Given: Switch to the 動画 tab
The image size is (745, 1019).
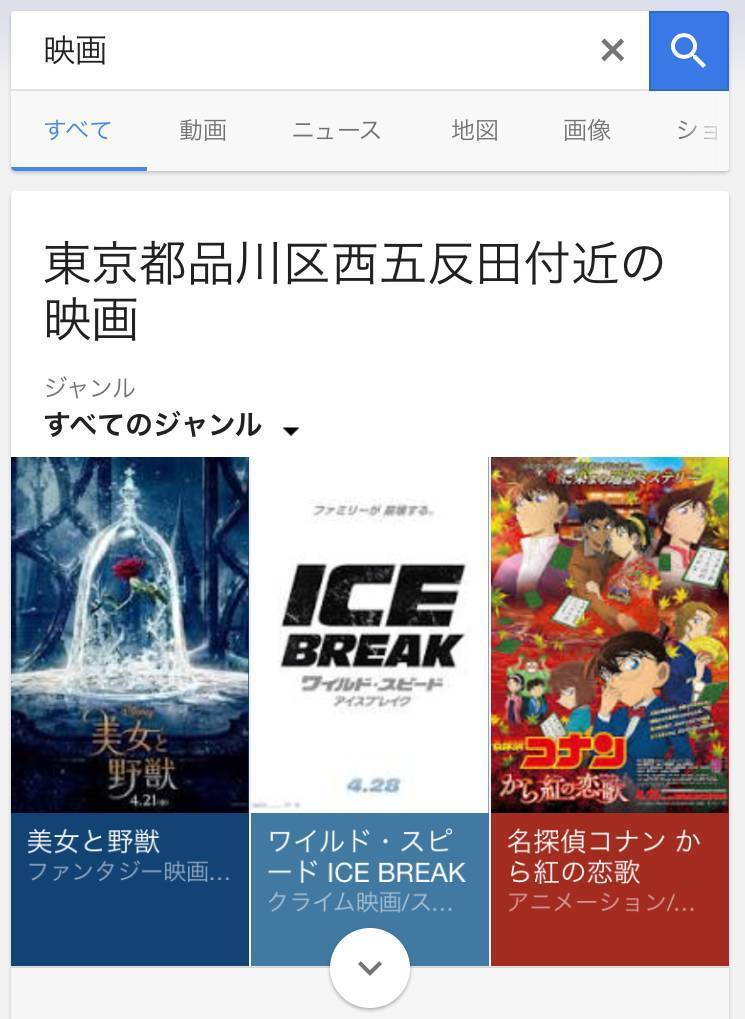Looking at the screenshot, I should 203,130.
